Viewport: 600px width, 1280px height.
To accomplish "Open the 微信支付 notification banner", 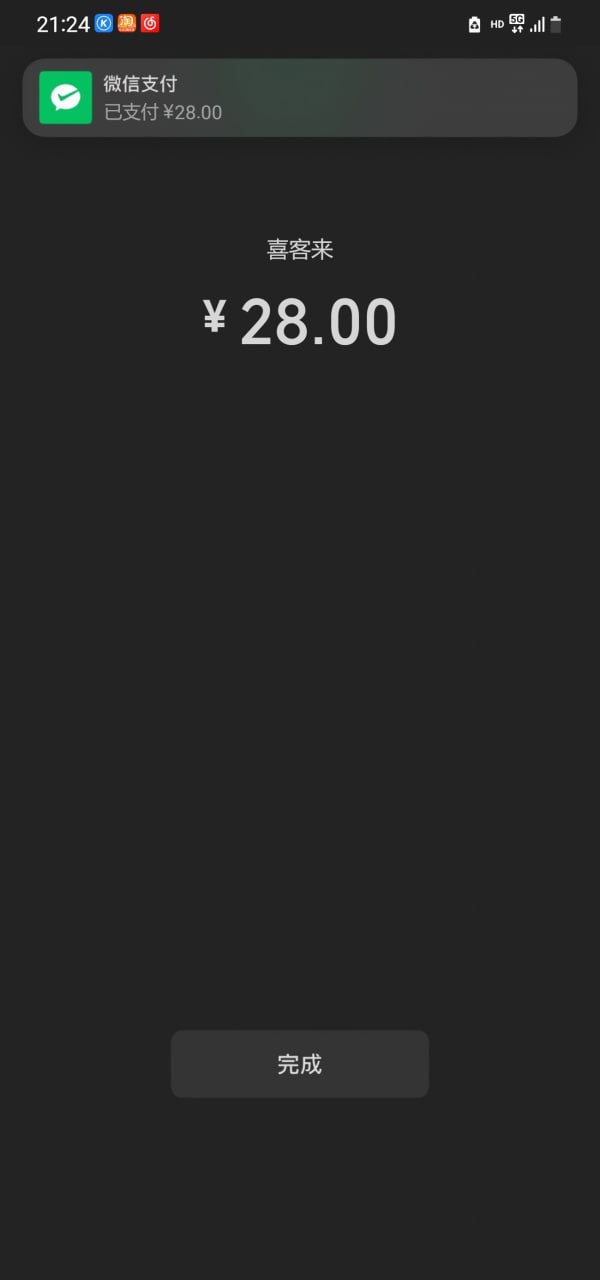I will [300, 97].
